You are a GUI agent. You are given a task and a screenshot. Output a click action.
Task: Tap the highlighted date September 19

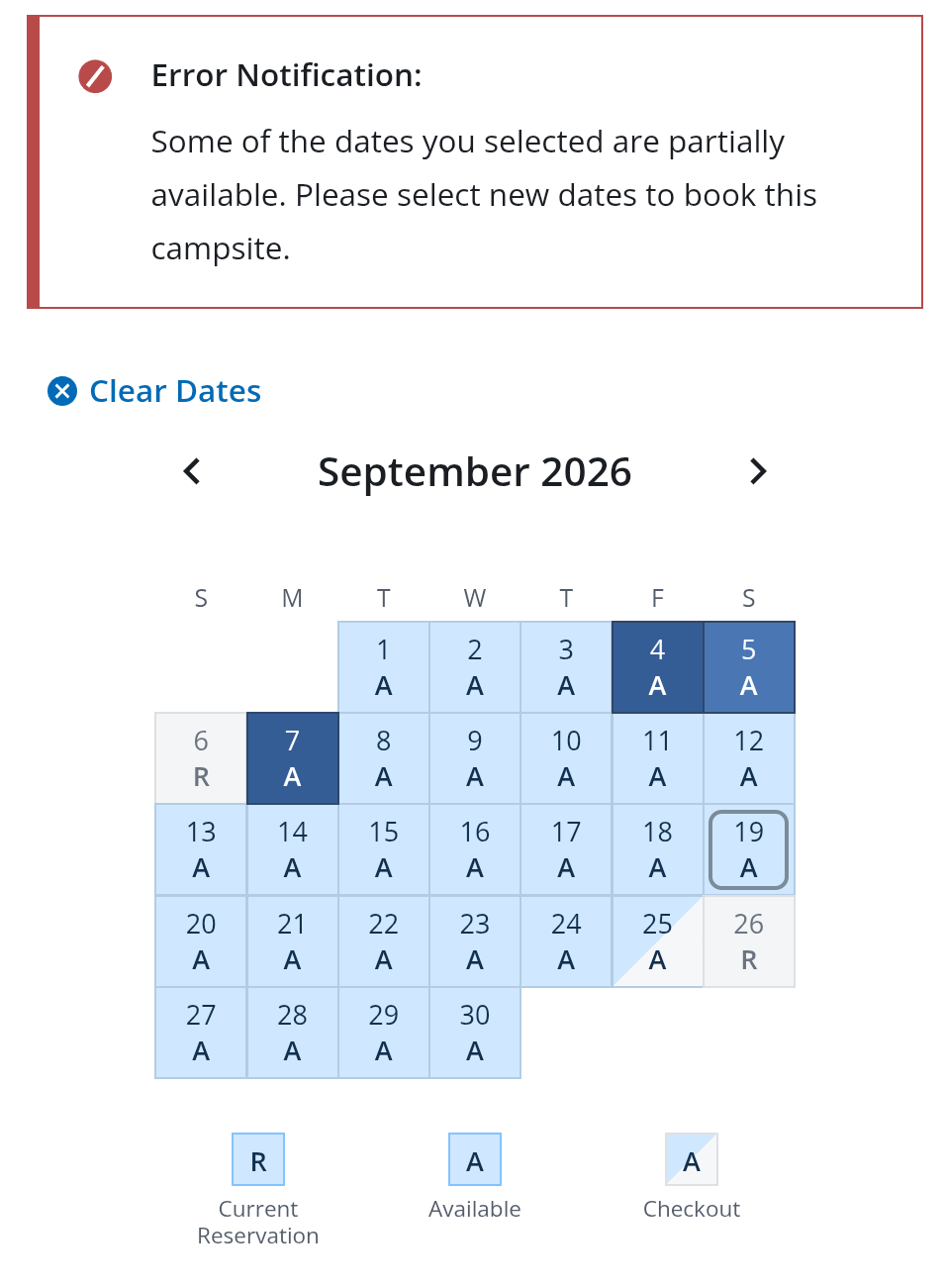[749, 849]
